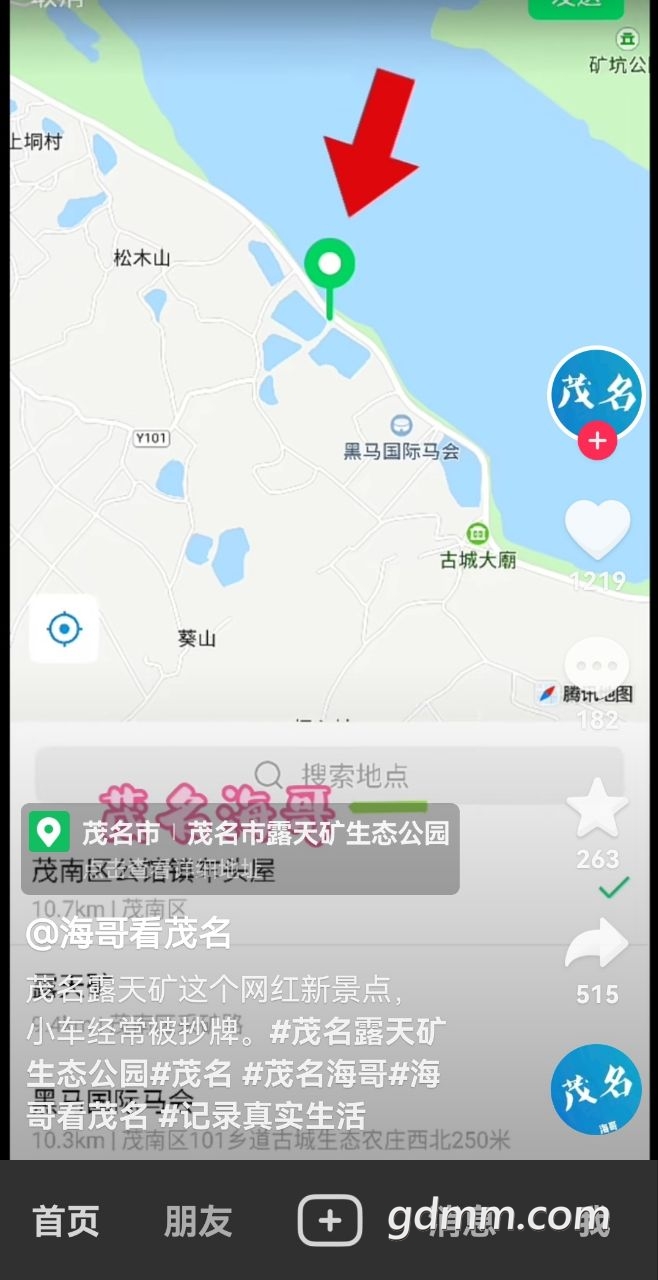Screen dimensions: 658x1280
Task: Open the @海哥看茂名 profile name
Action: coord(129,933)
